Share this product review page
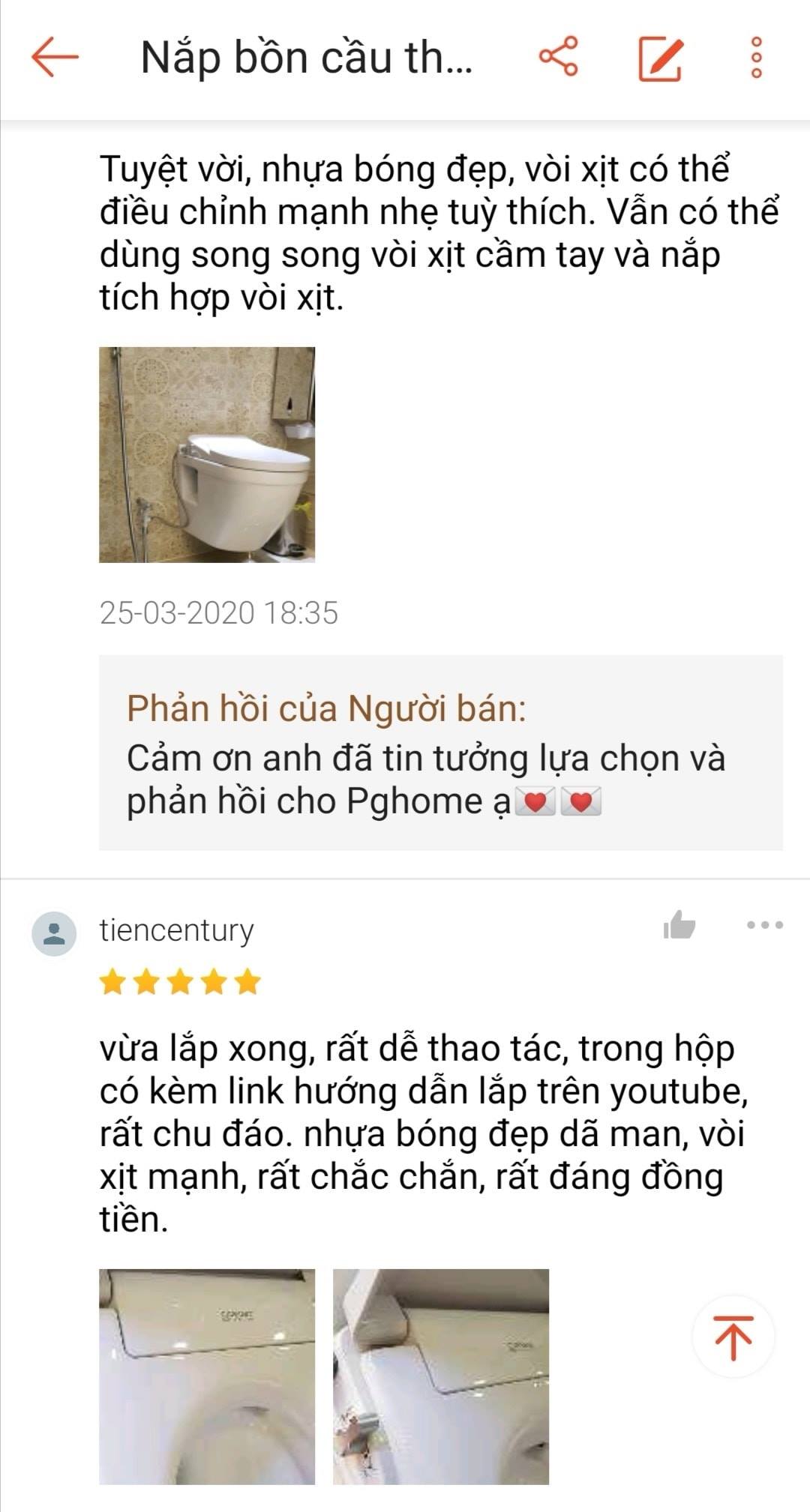This screenshot has height=1512, width=810. coord(559,57)
